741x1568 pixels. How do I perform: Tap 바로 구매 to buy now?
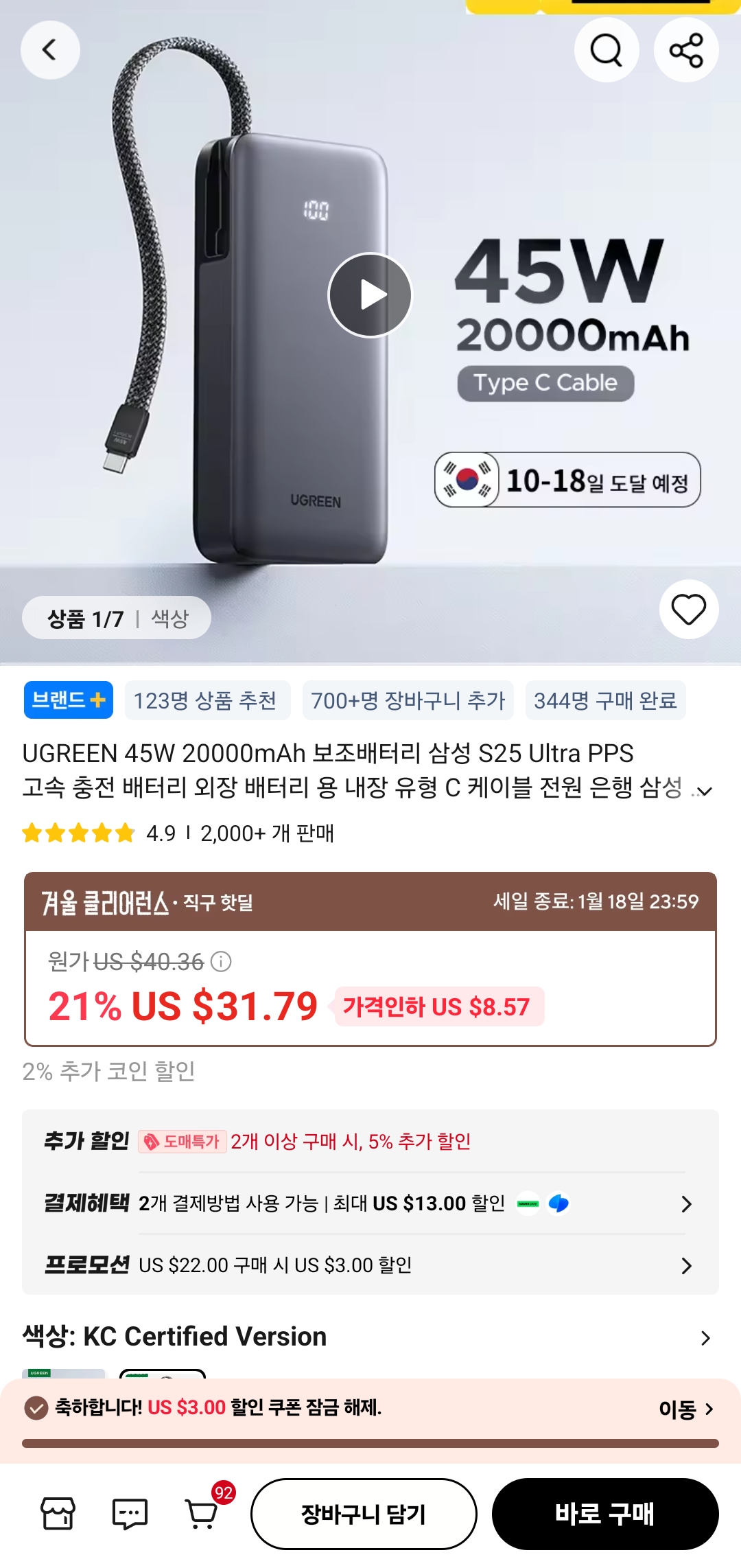(x=605, y=1515)
